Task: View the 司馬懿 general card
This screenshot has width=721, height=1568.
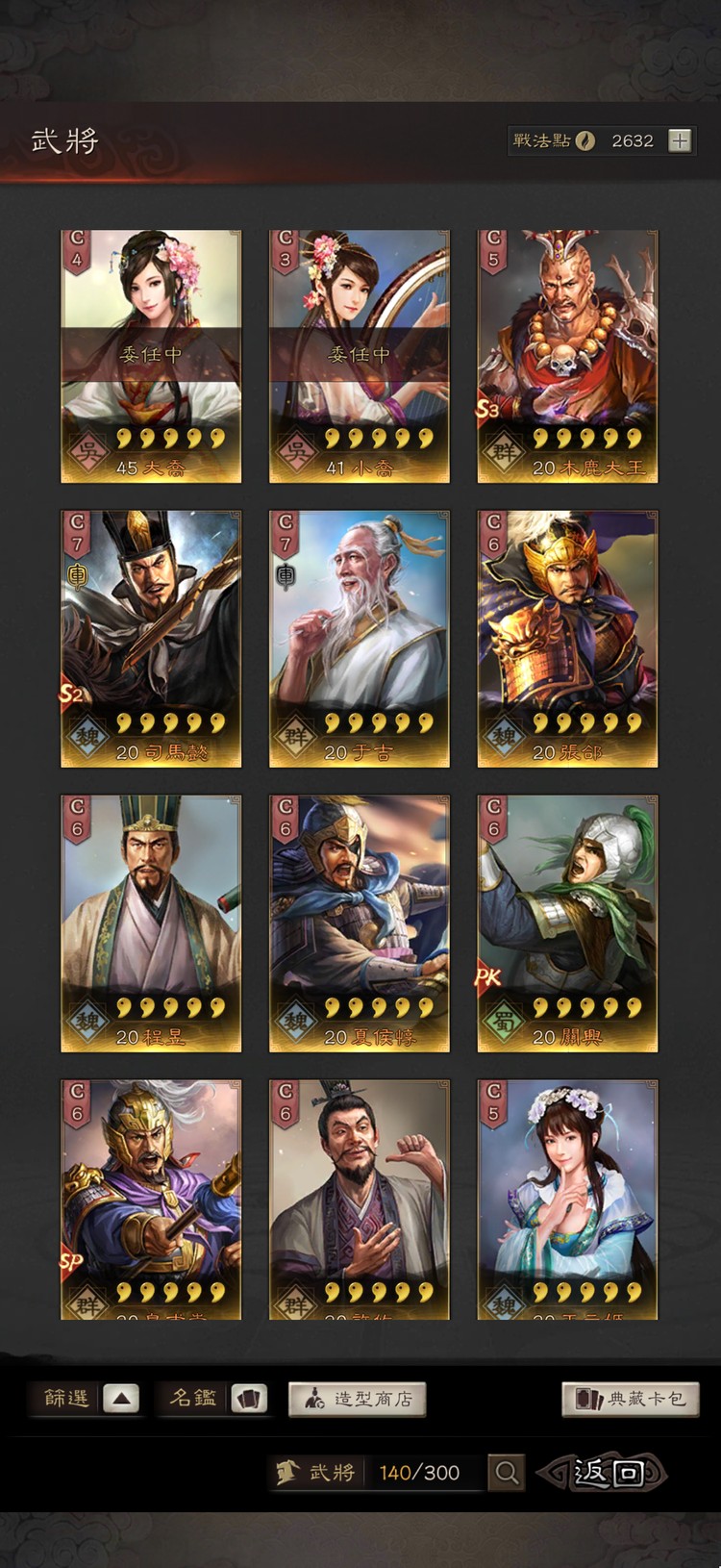Action: pyautogui.click(x=151, y=639)
